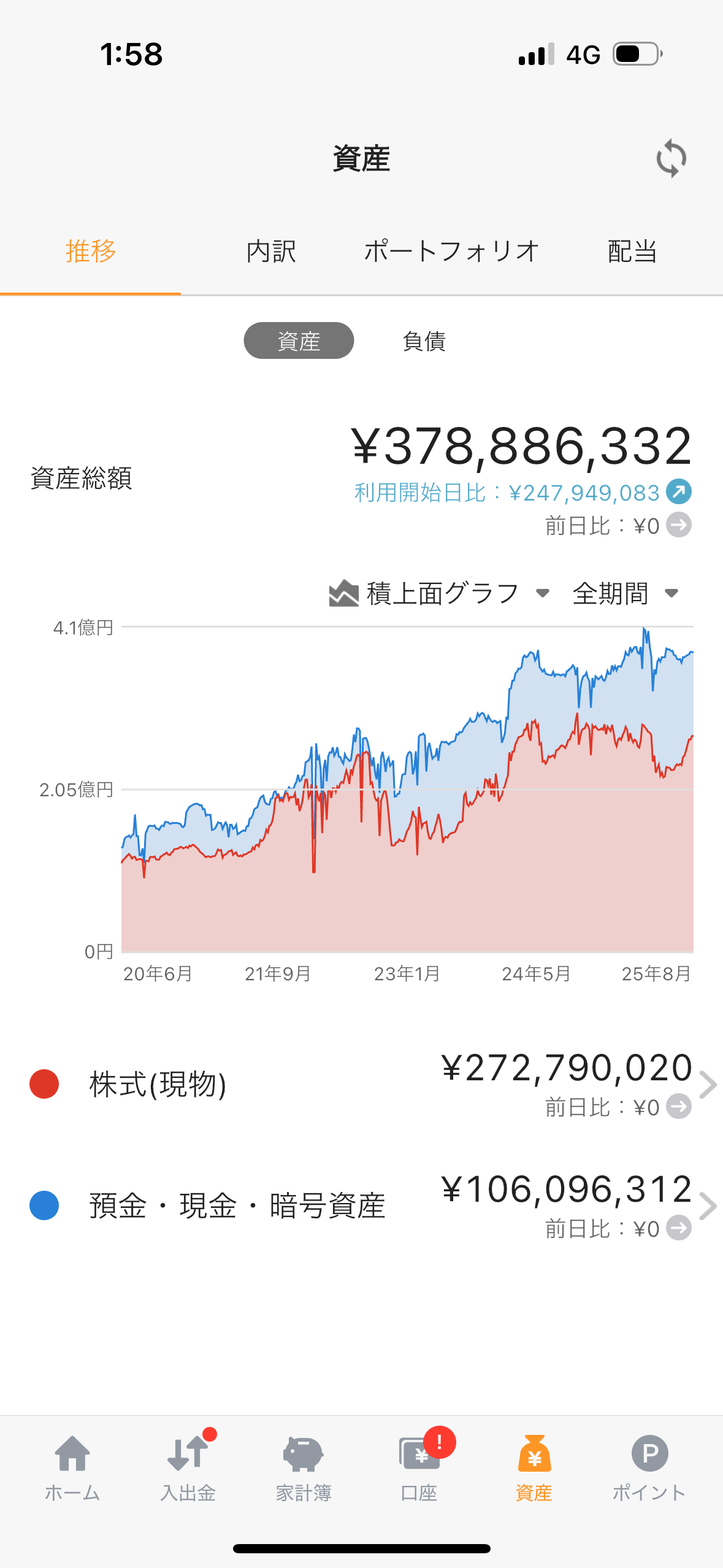The image size is (723, 1568).
Task: Open the ポートフォリオ tab
Action: pos(451,252)
